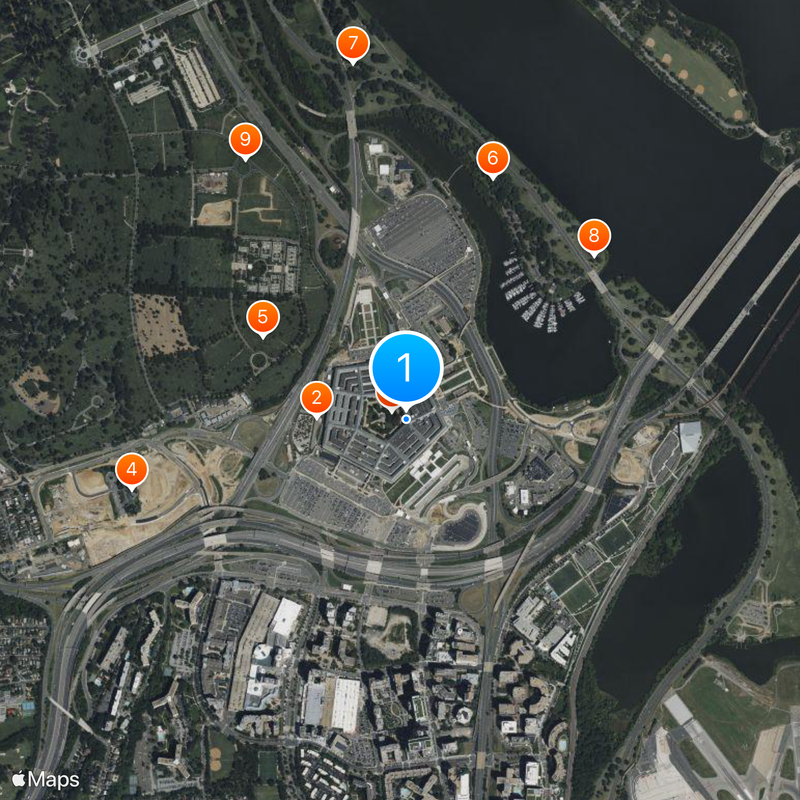
Task: Tap the orange map pin numbered 9
Action: coord(245,139)
